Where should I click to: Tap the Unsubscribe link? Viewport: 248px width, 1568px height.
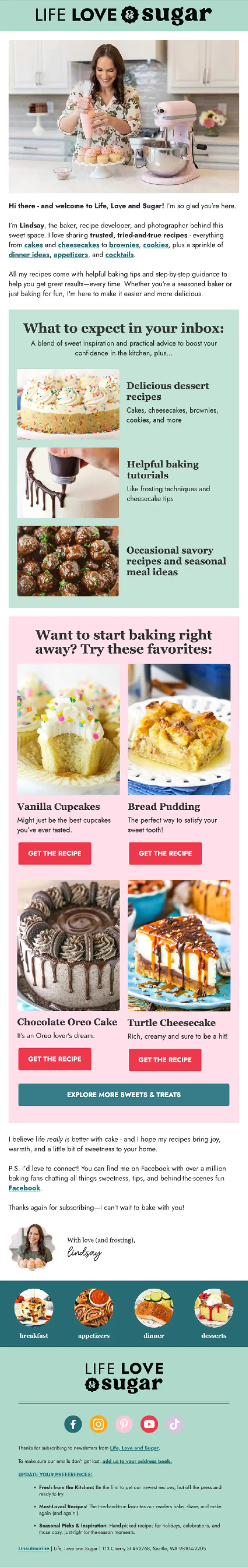coord(33,1548)
